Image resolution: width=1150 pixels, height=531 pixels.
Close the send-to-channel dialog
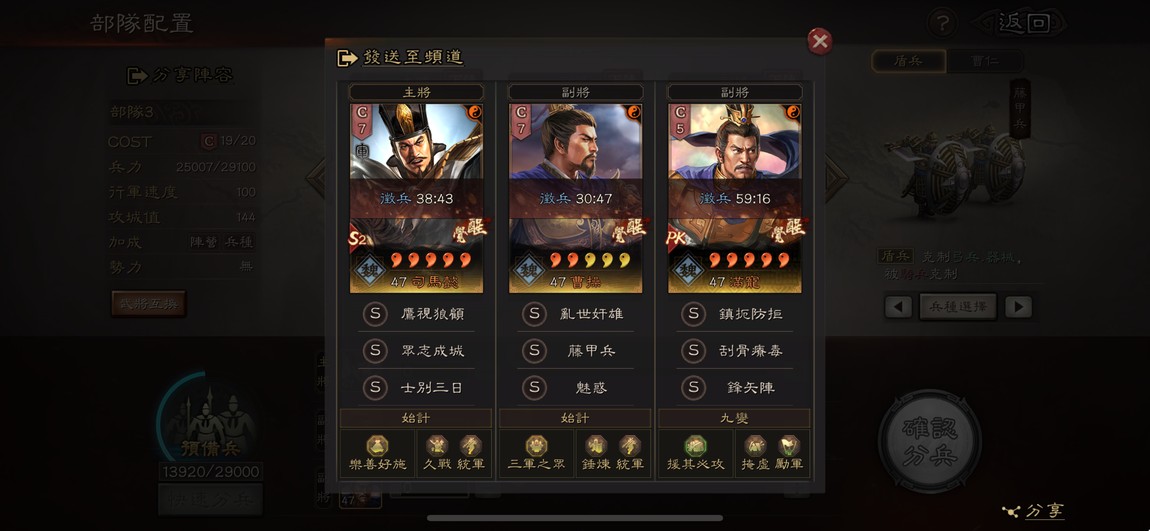[x=819, y=41]
